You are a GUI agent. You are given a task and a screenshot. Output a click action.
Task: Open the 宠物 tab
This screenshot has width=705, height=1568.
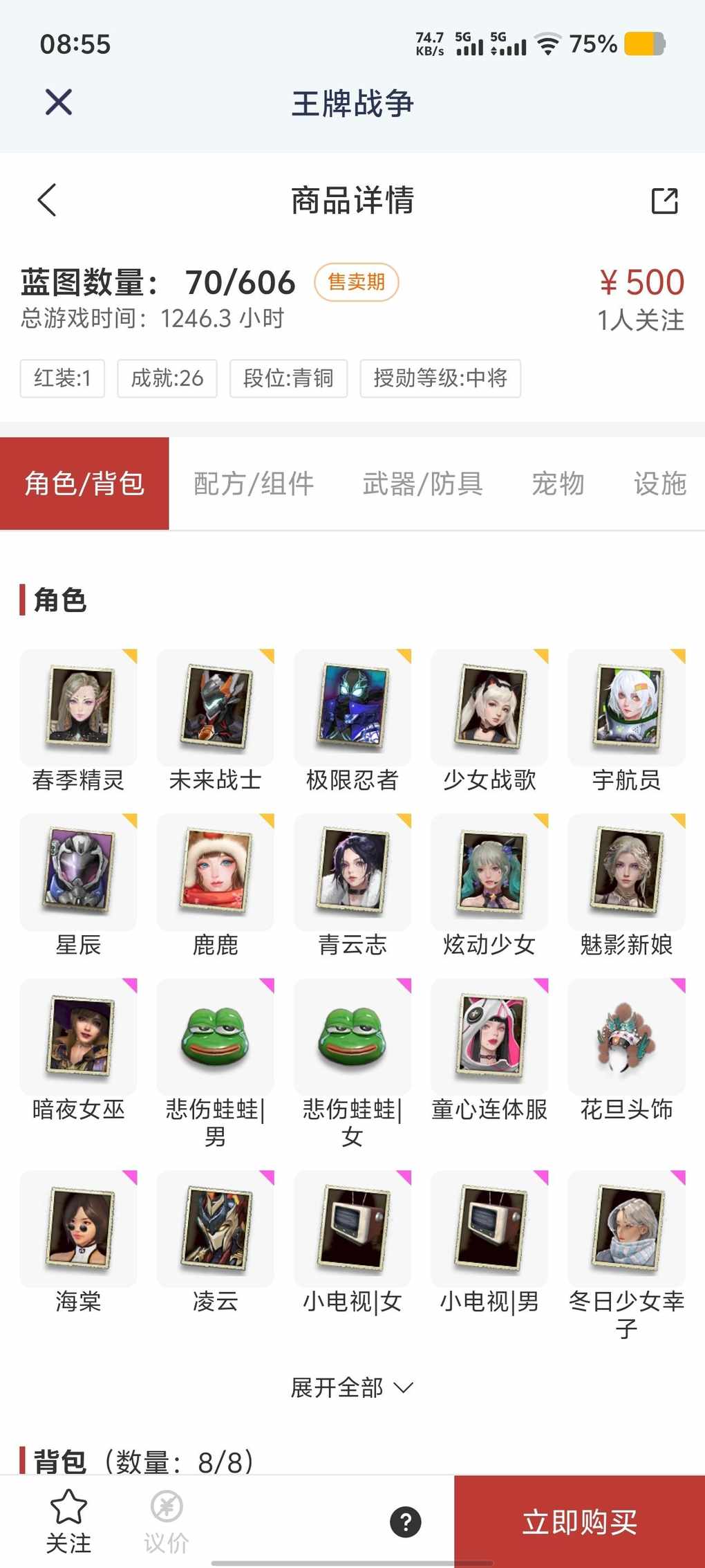[558, 483]
